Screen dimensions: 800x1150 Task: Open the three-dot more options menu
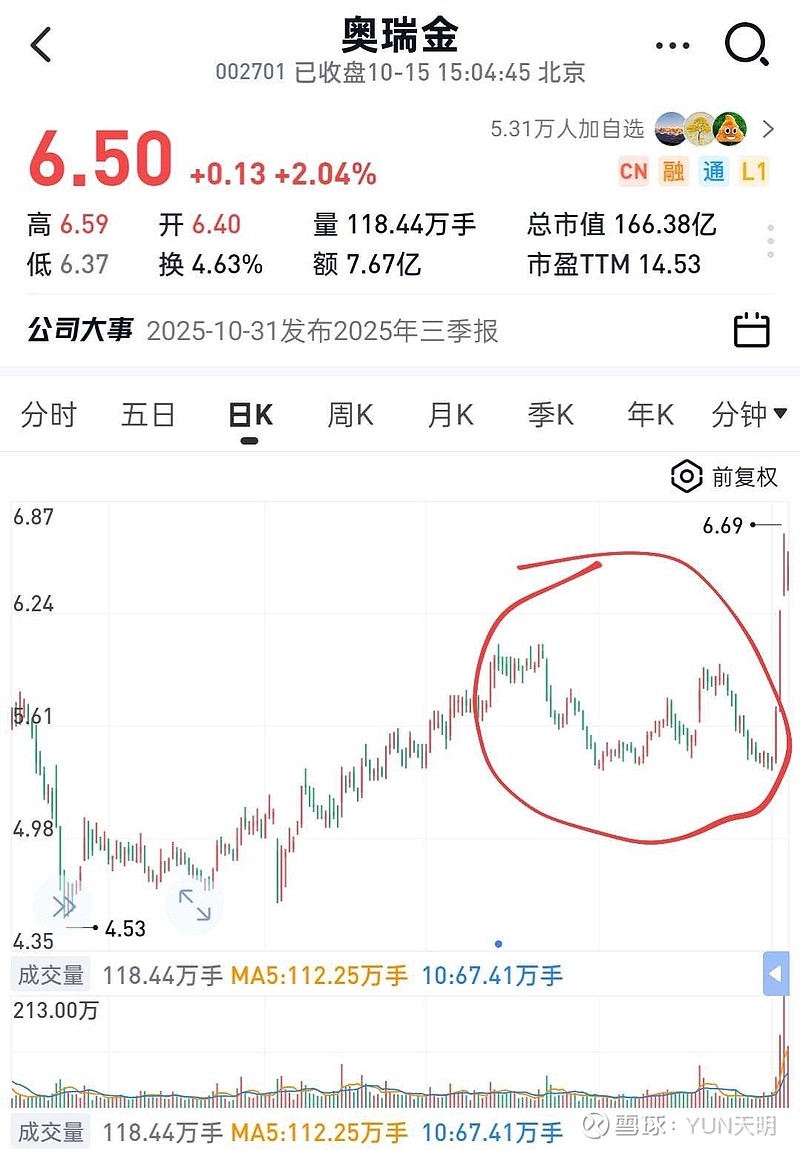click(x=672, y=45)
